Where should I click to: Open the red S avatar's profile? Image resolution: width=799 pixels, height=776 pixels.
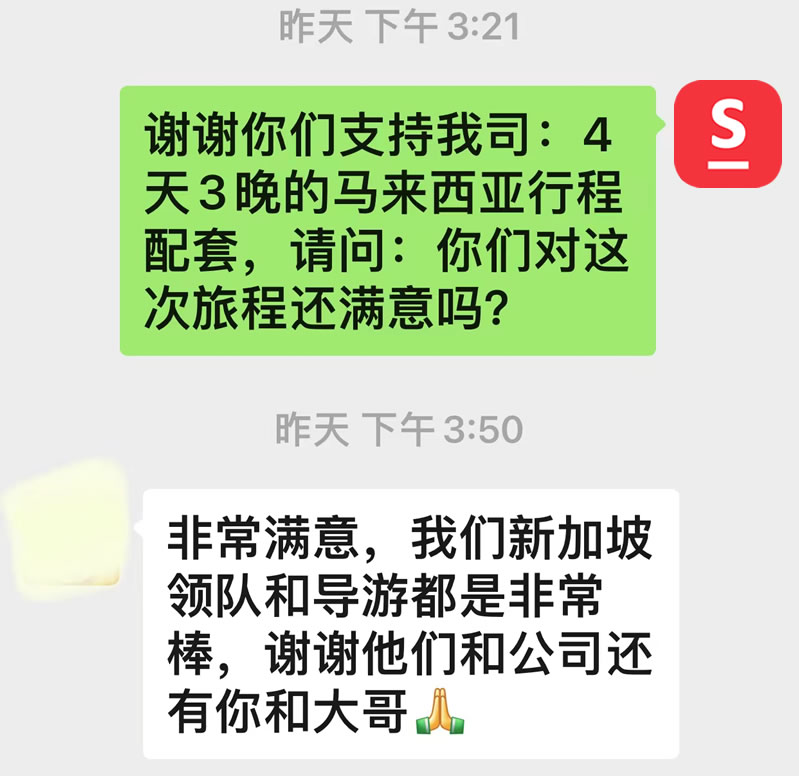pos(728,134)
